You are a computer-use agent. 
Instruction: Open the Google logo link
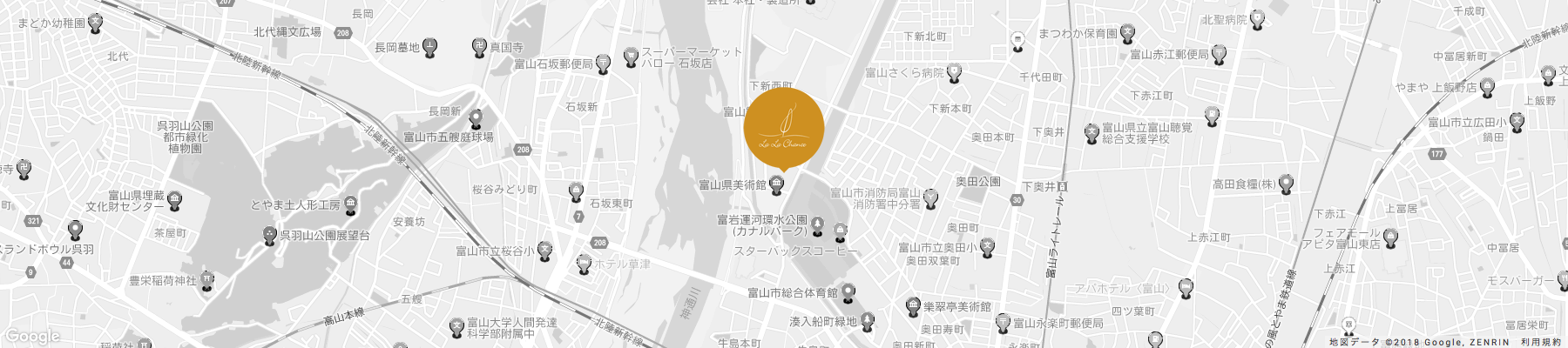pyautogui.click(x=32, y=337)
